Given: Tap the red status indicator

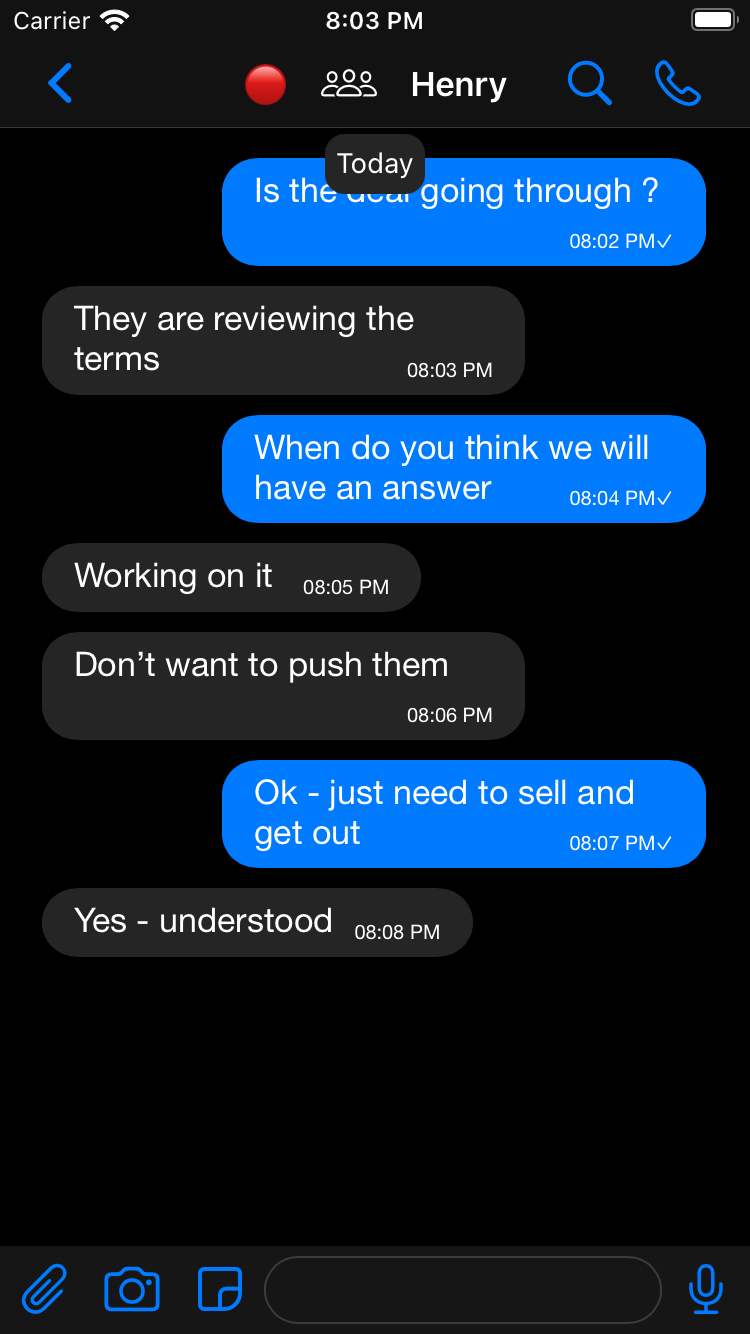Looking at the screenshot, I should 266,85.
